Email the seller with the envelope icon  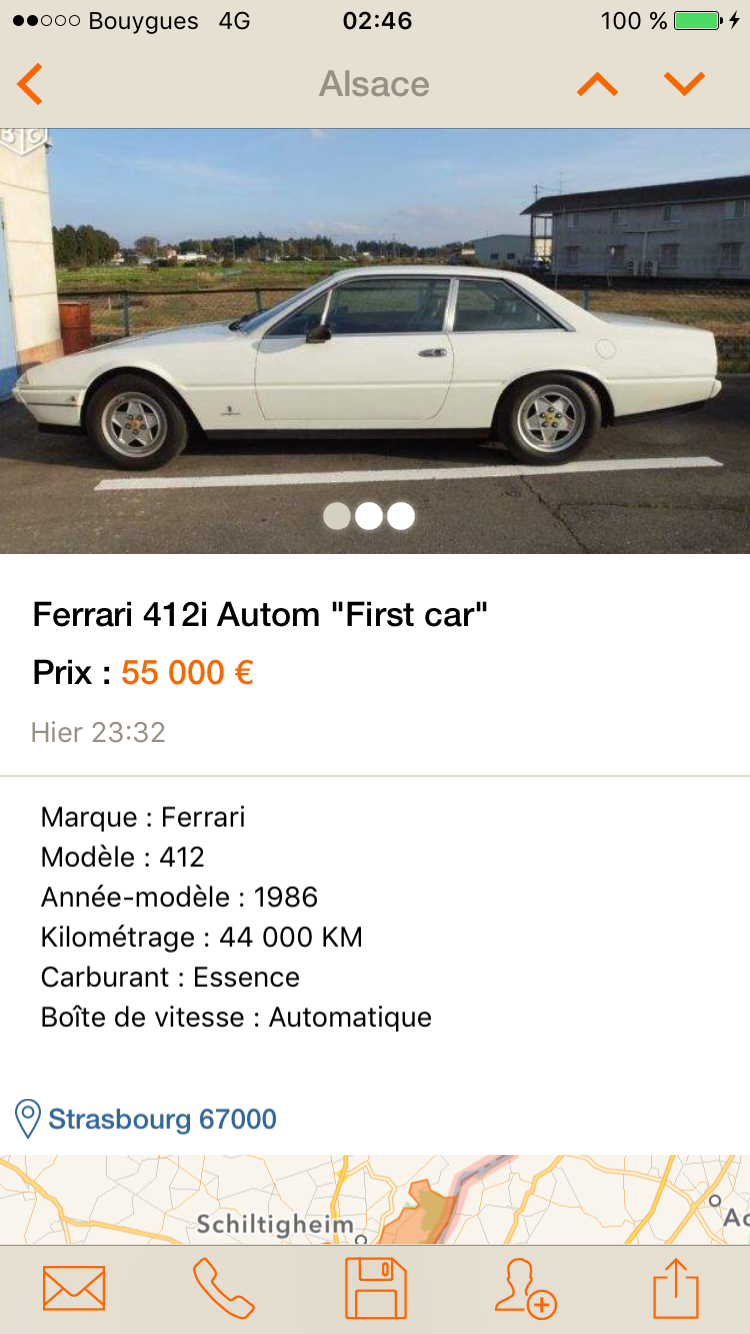pos(73,1288)
